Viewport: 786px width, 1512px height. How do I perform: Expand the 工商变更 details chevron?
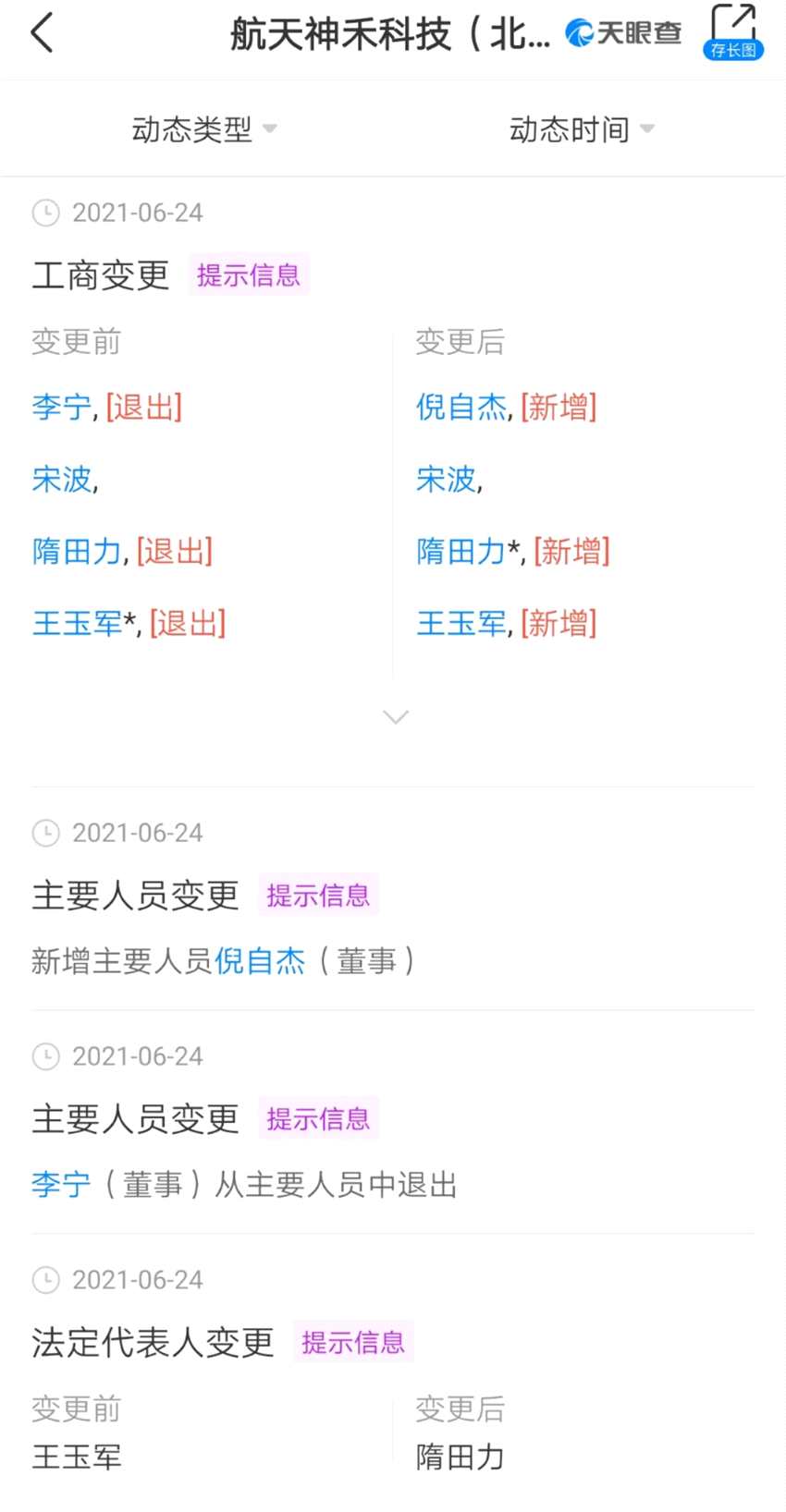[395, 717]
